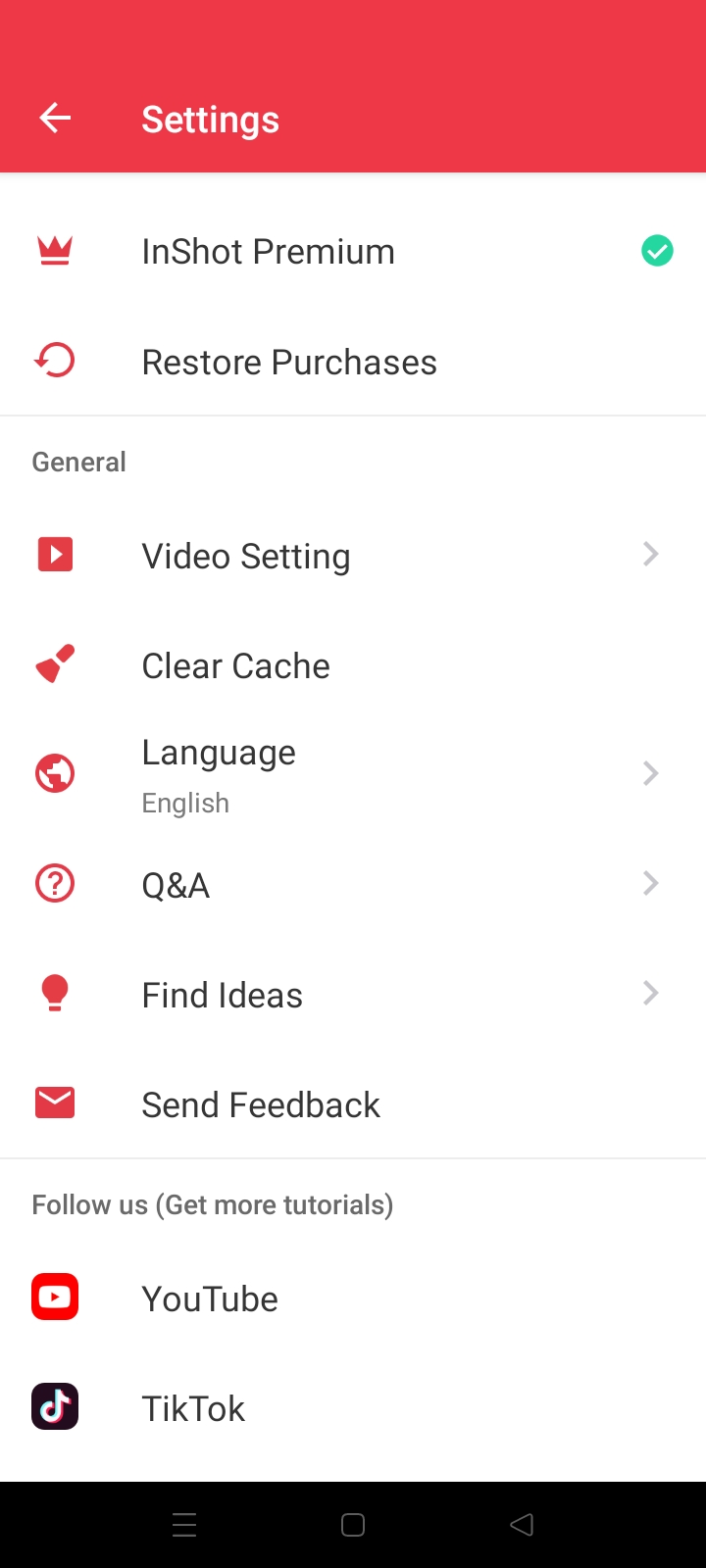Tap the InShot Premium crown icon
This screenshot has height=1568, width=706.
pos(55,251)
